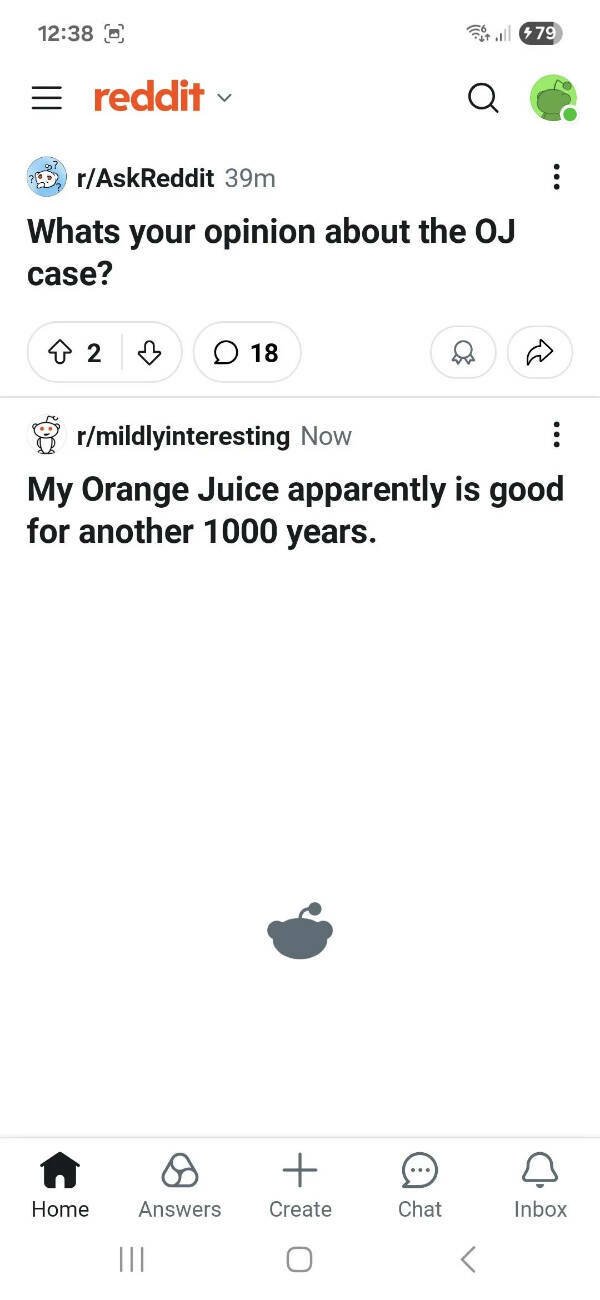Screen dimensions: 600x1300
Task: Open the hamburger drawer menu
Action: tap(46, 97)
